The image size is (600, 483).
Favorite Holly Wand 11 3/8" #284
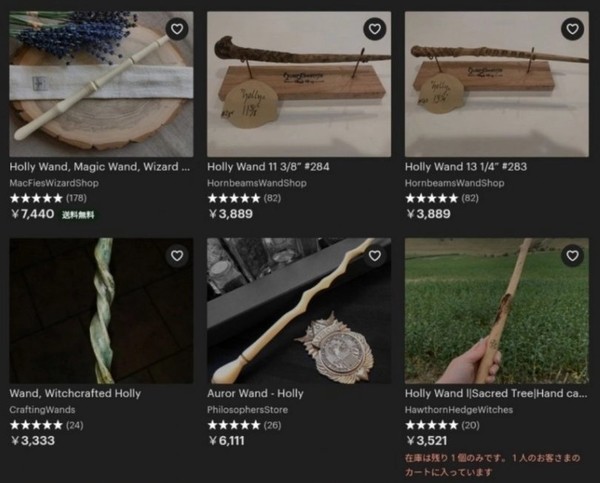[374, 29]
